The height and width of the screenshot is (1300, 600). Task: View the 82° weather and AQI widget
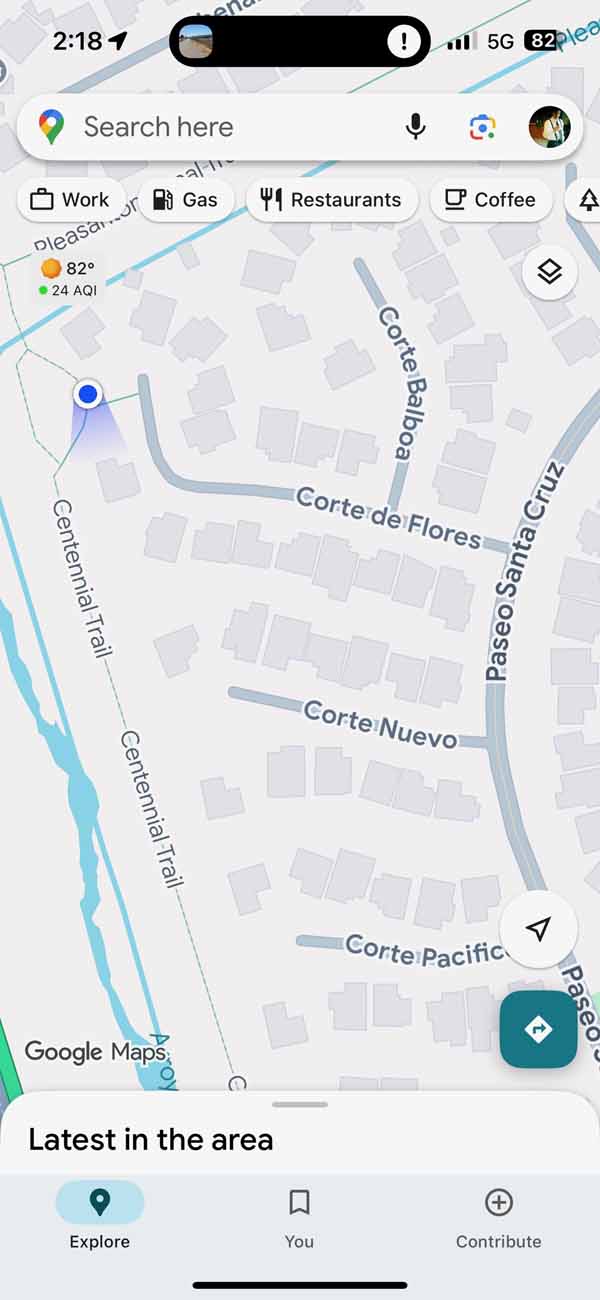click(68, 278)
